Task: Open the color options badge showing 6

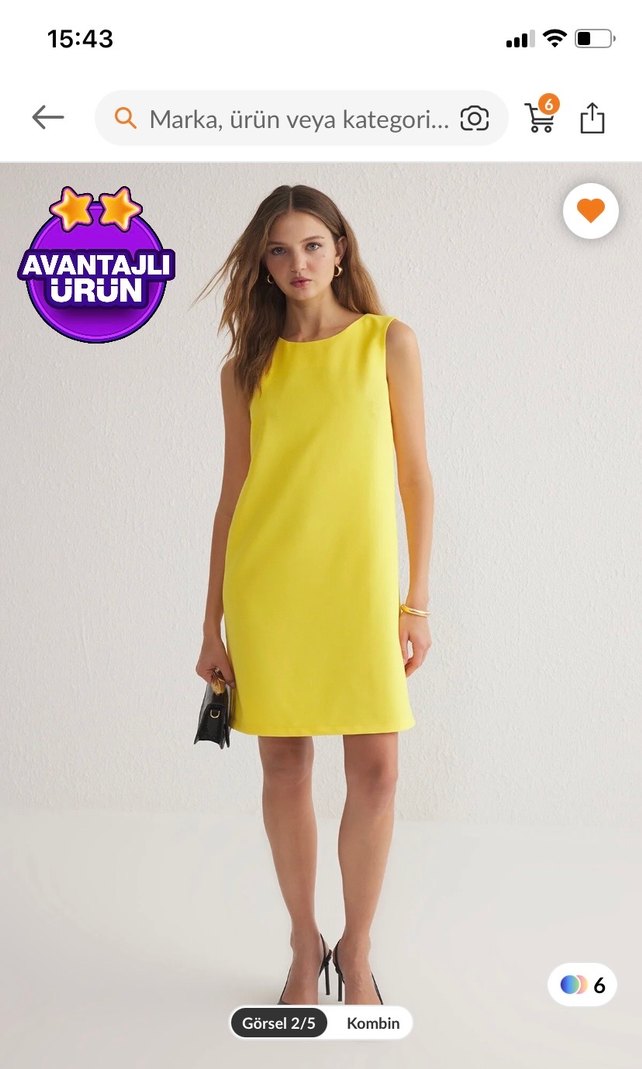Action: (x=583, y=985)
